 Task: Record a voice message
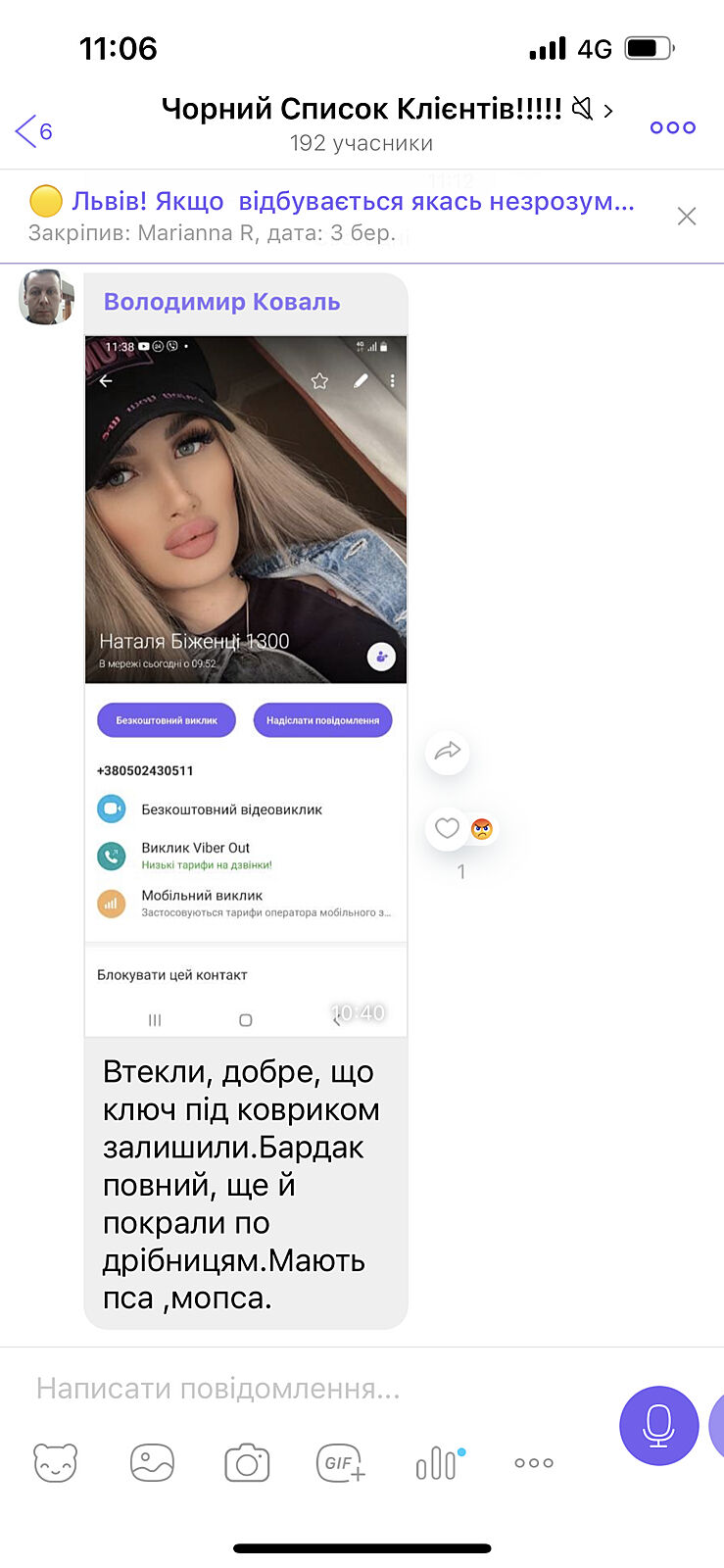[658, 1425]
